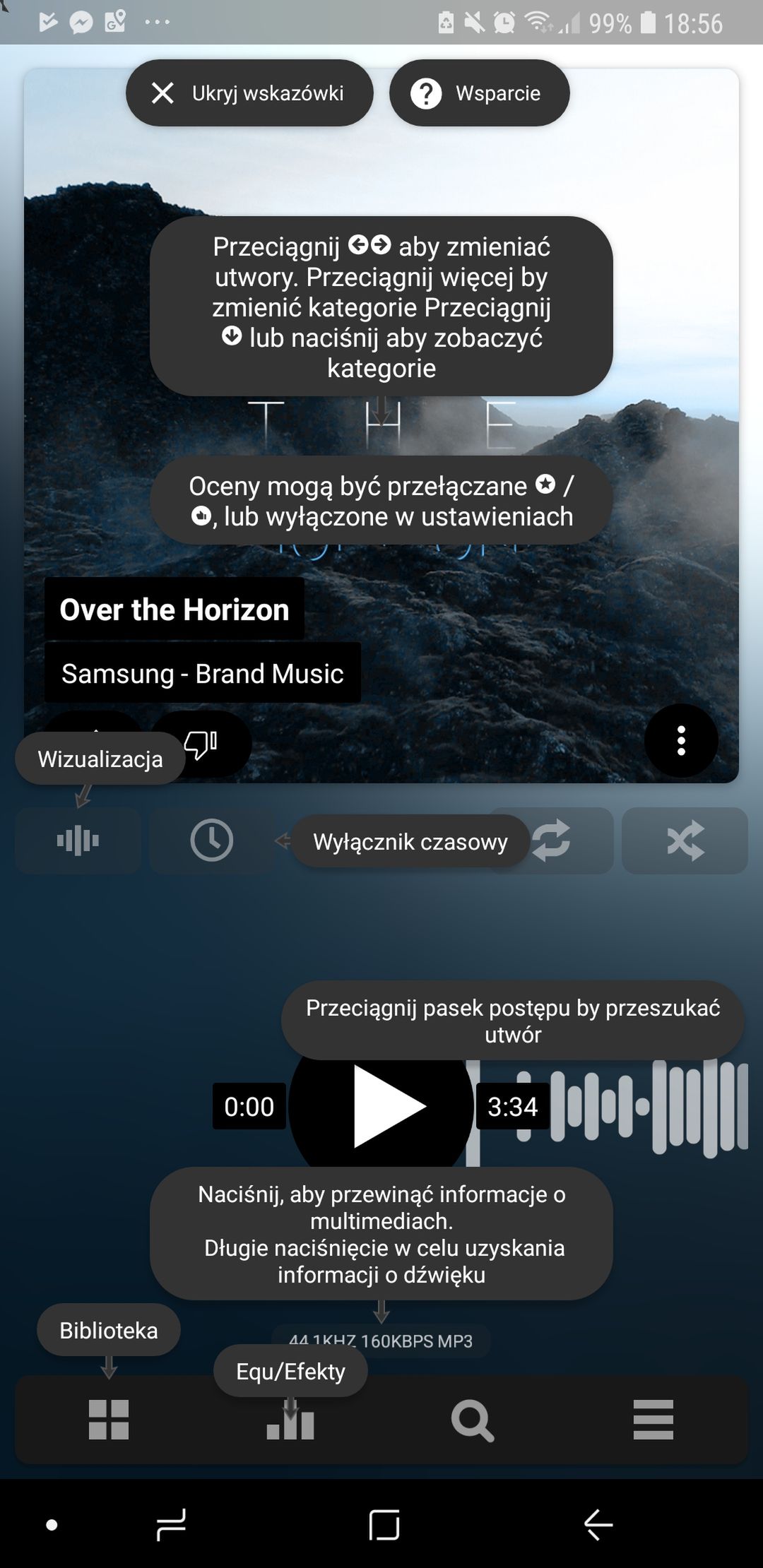763x1568 pixels.
Task: Play Over the Horizon
Action: click(x=381, y=1106)
